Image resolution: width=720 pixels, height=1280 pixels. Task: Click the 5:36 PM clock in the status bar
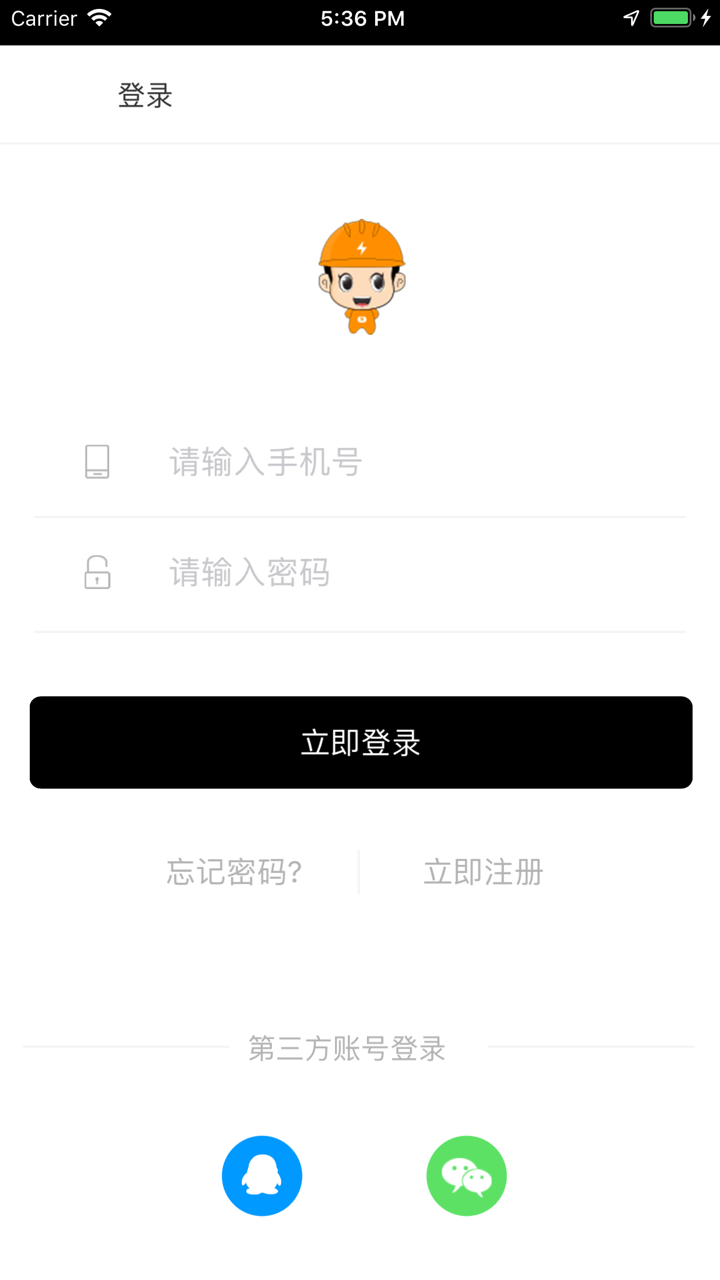pyautogui.click(x=360, y=17)
